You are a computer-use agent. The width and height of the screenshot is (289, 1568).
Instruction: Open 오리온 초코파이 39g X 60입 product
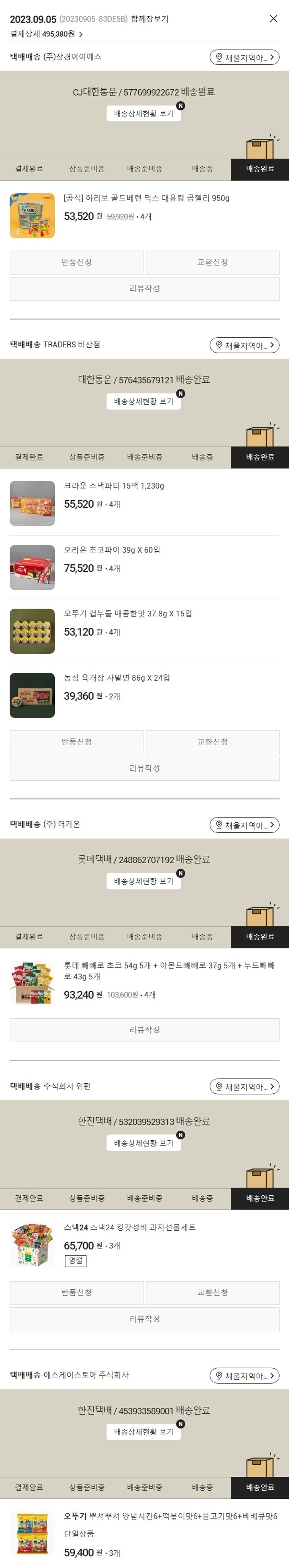[112, 550]
